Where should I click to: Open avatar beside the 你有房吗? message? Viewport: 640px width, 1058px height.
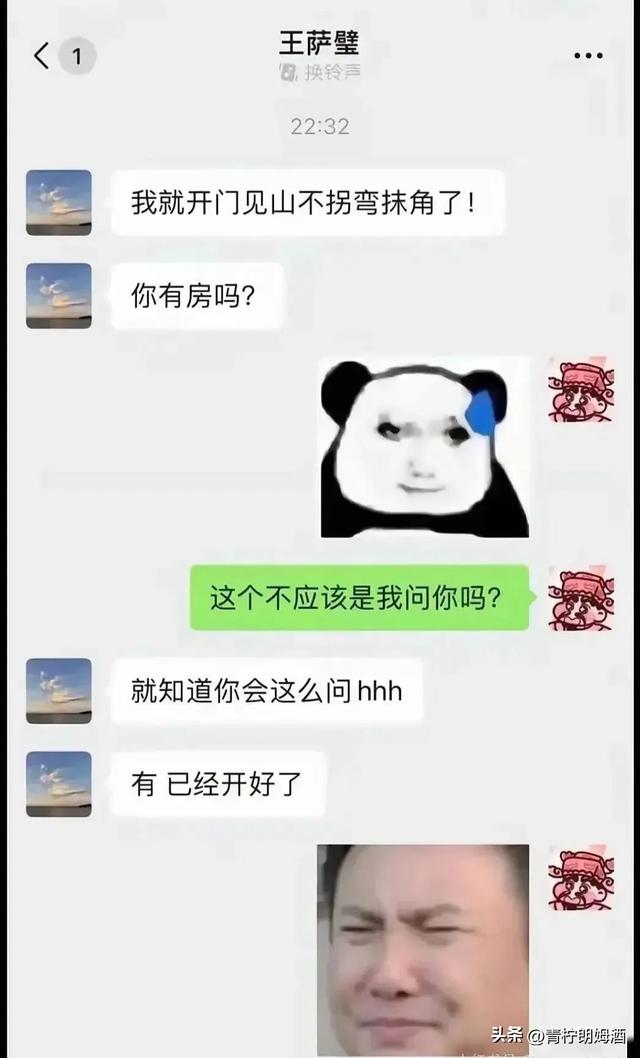[x=58, y=296]
